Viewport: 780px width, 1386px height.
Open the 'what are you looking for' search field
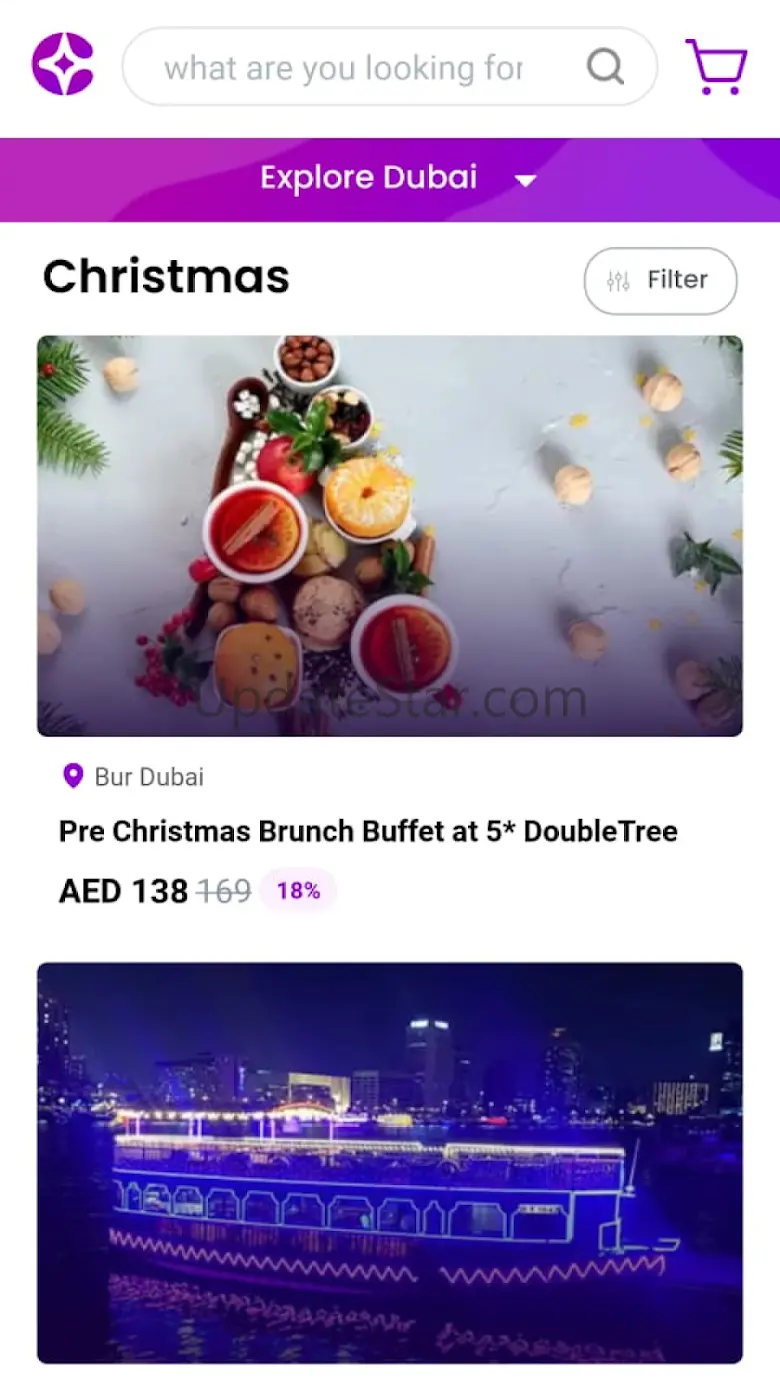click(x=343, y=68)
